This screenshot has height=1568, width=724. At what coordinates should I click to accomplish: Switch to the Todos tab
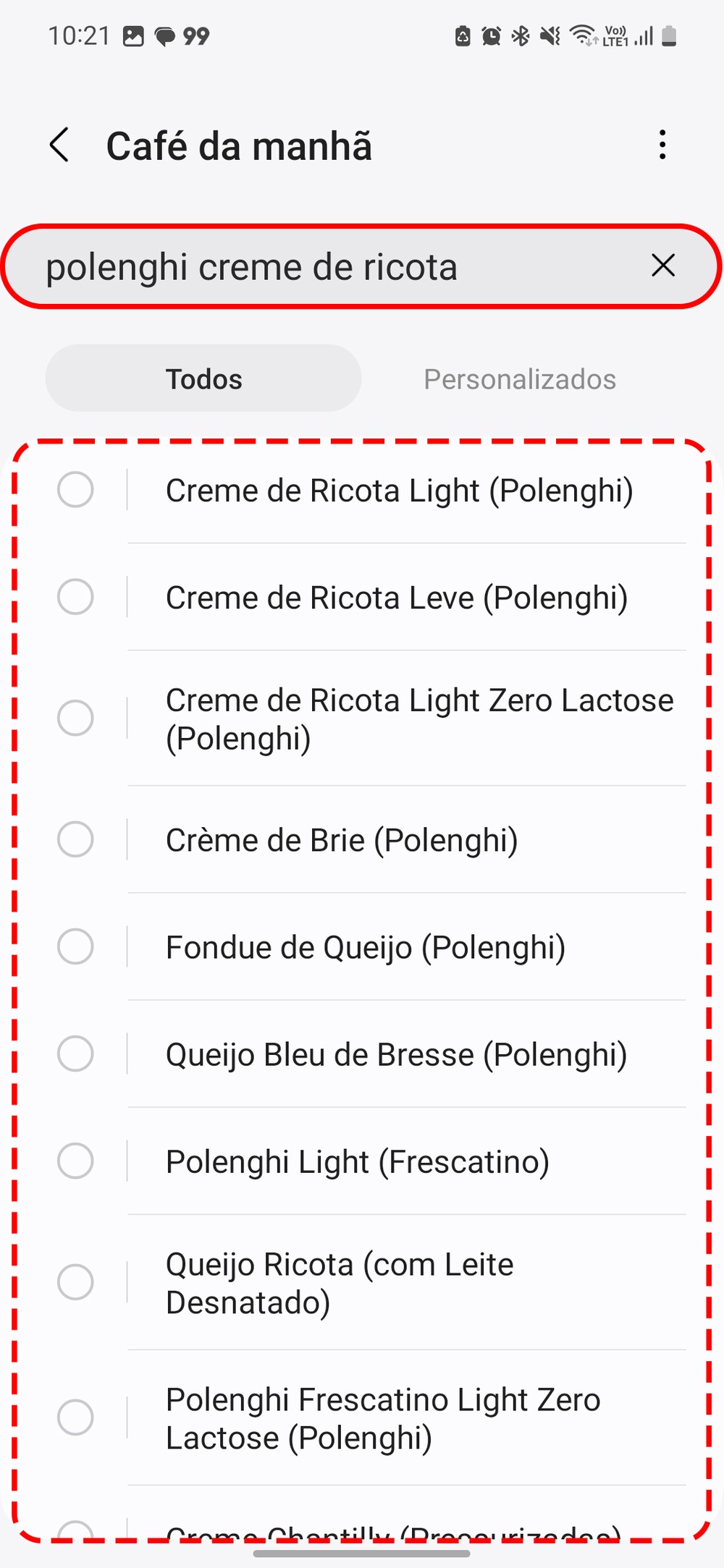203,378
